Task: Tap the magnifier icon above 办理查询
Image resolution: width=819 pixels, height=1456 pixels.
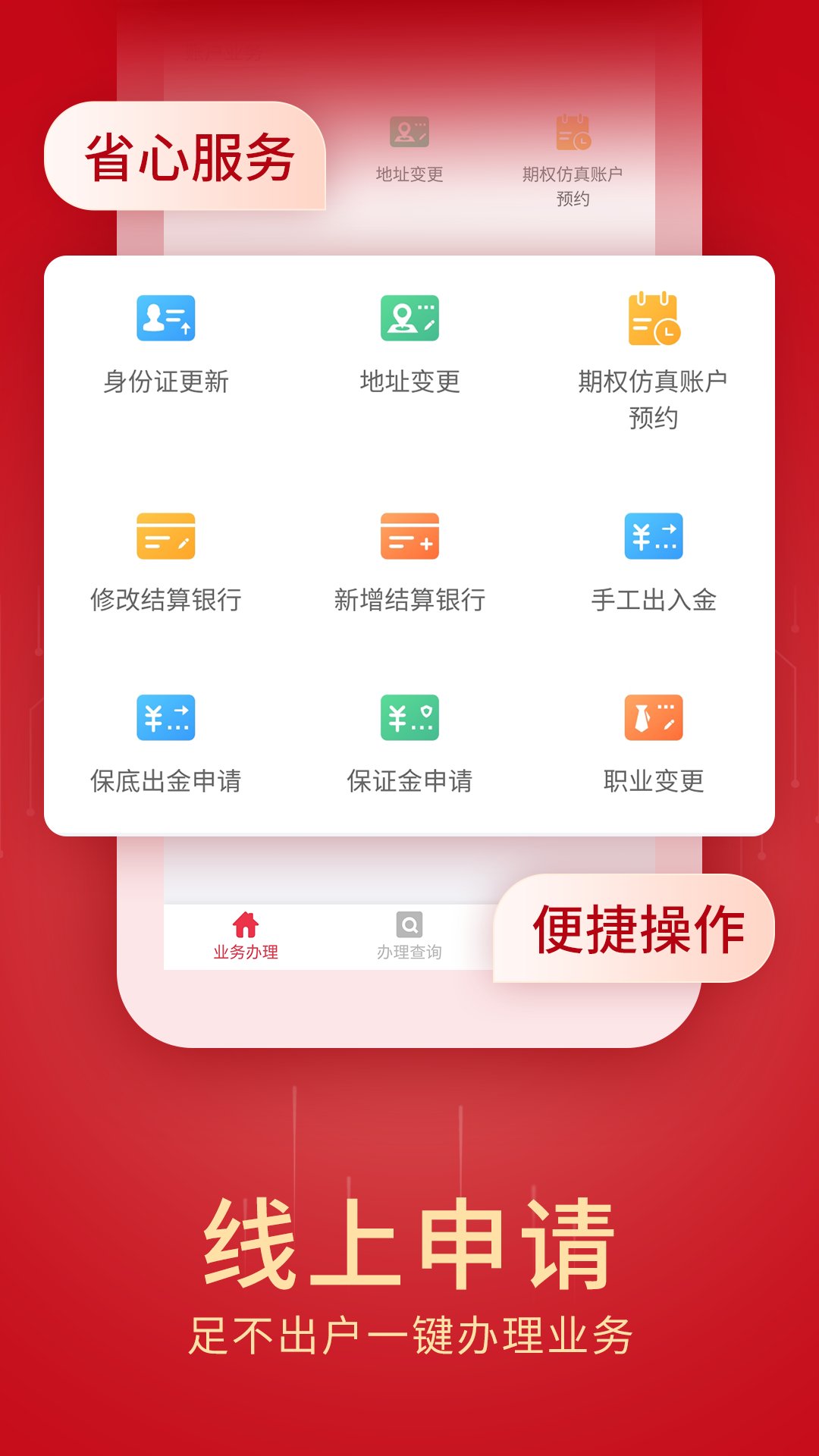Action: [409, 924]
